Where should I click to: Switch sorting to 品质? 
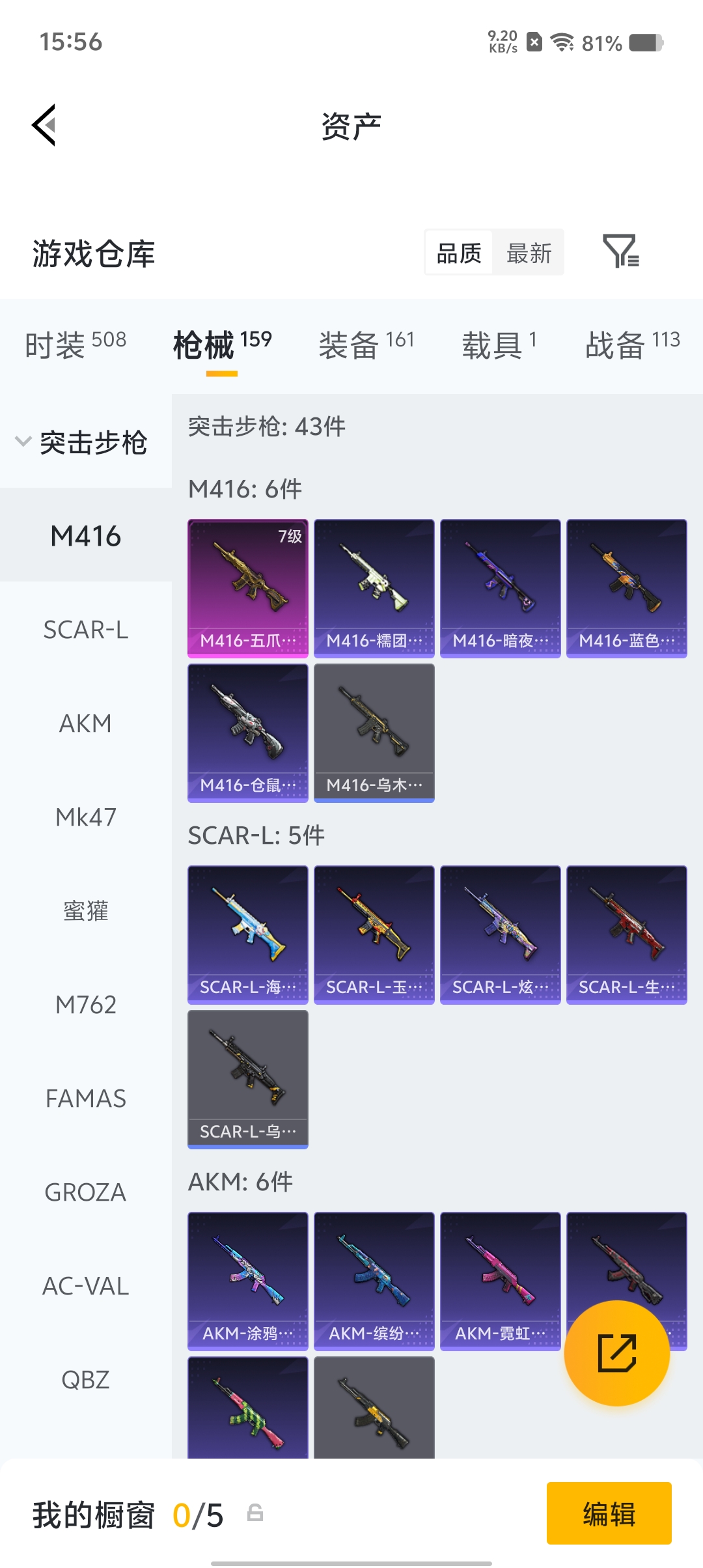[458, 253]
